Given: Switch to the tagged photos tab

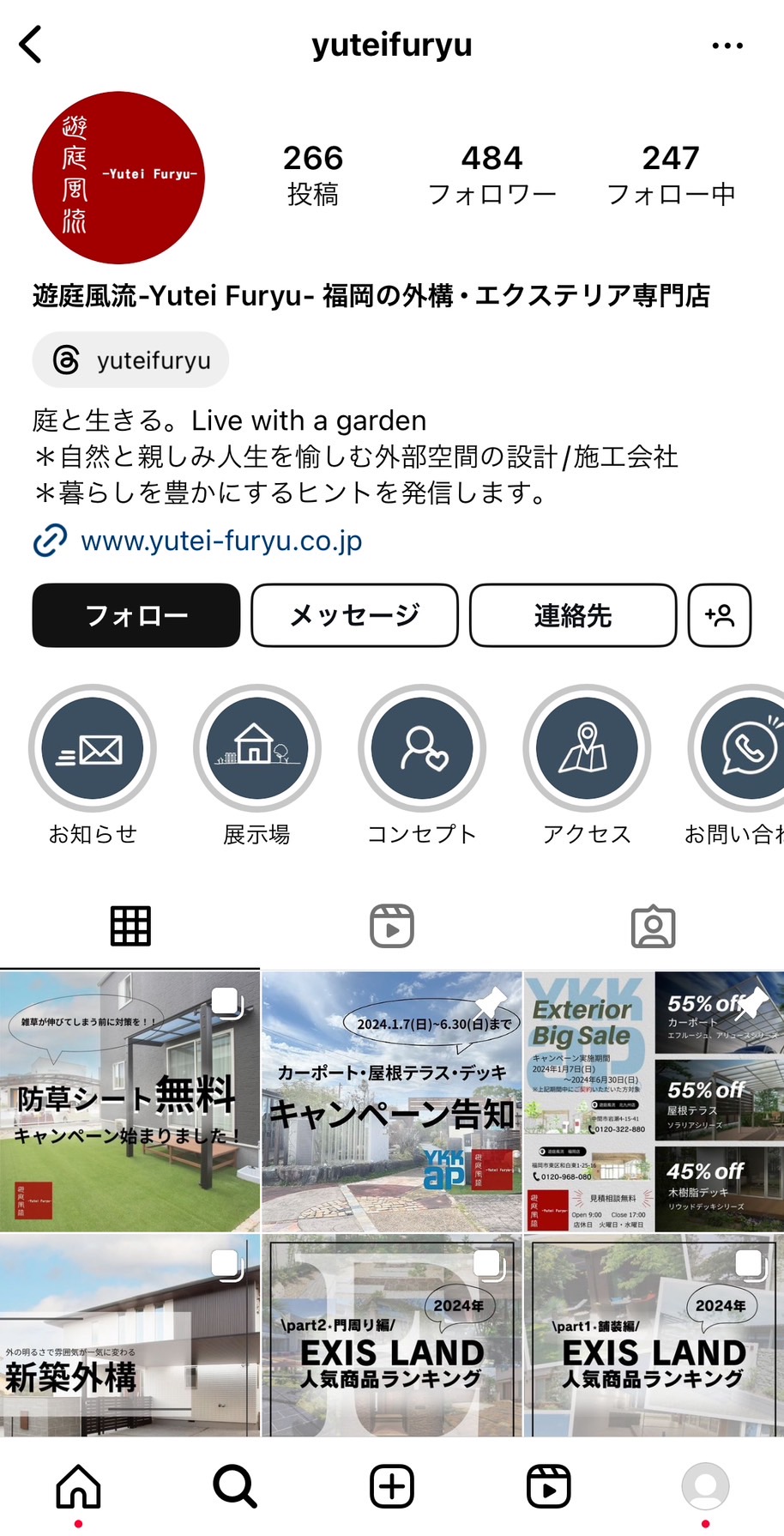Looking at the screenshot, I should 654,927.
